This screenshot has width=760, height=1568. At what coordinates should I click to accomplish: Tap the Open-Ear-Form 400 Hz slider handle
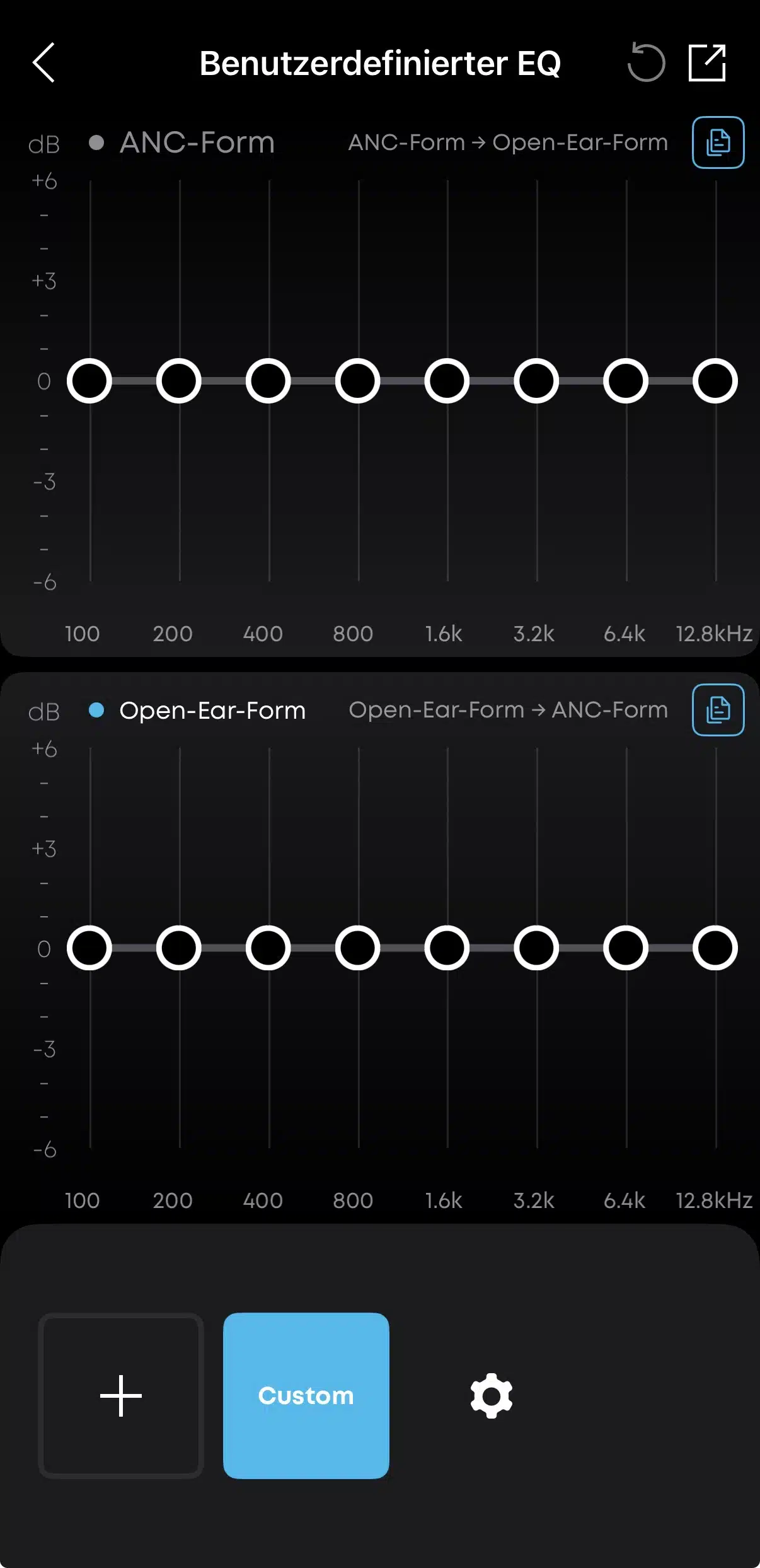pyautogui.click(x=268, y=948)
